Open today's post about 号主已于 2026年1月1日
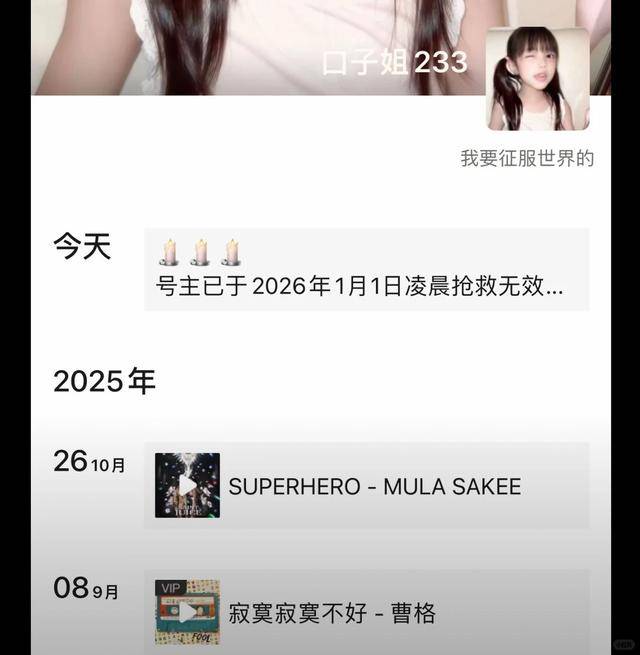 [366, 270]
